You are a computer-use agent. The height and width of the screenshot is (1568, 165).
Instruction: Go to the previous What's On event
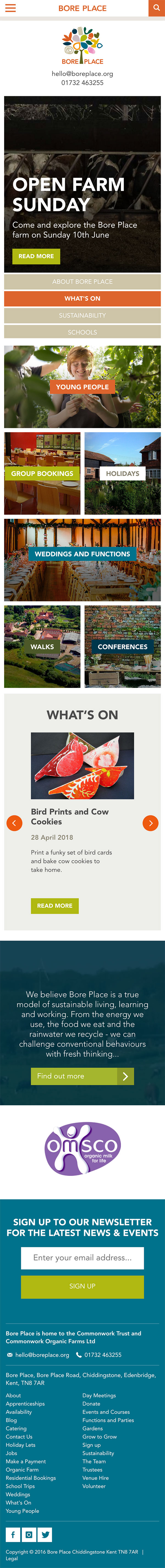[x=14, y=823]
